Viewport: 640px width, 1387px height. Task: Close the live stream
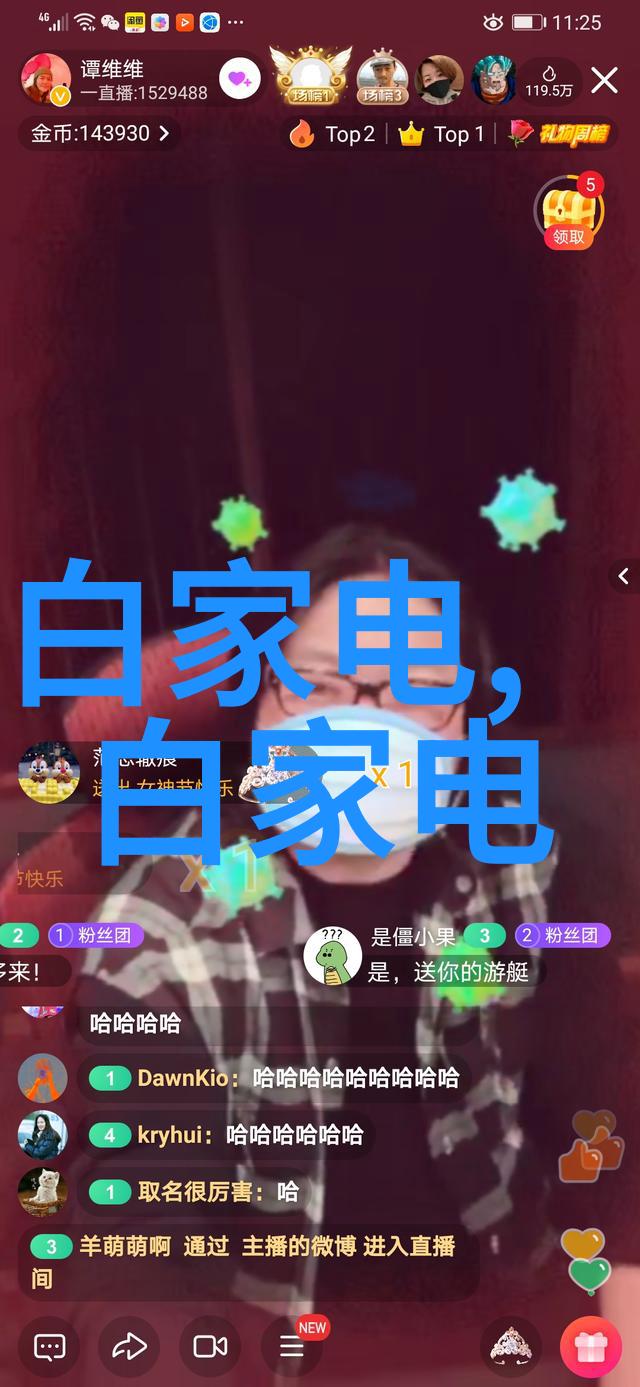pyautogui.click(x=605, y=80)
